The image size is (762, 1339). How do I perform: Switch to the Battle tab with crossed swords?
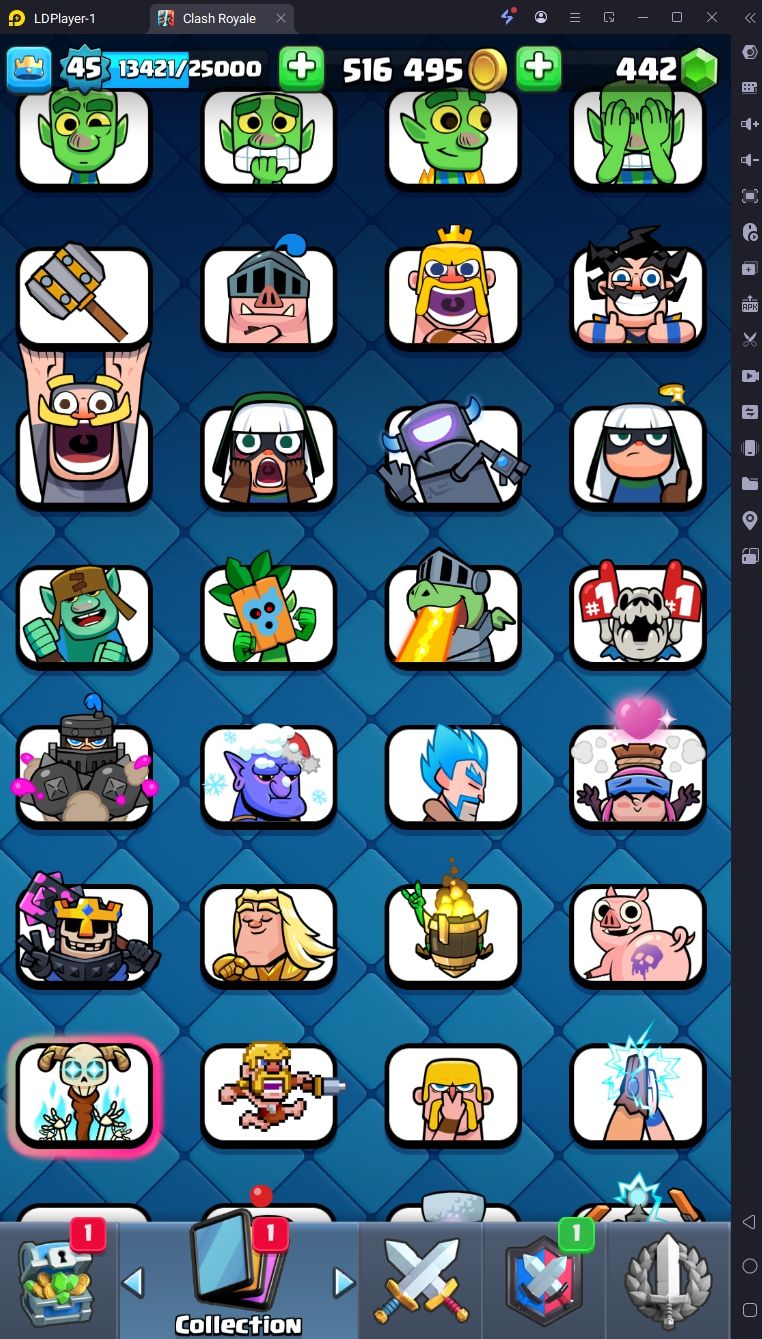[420, 1282]
